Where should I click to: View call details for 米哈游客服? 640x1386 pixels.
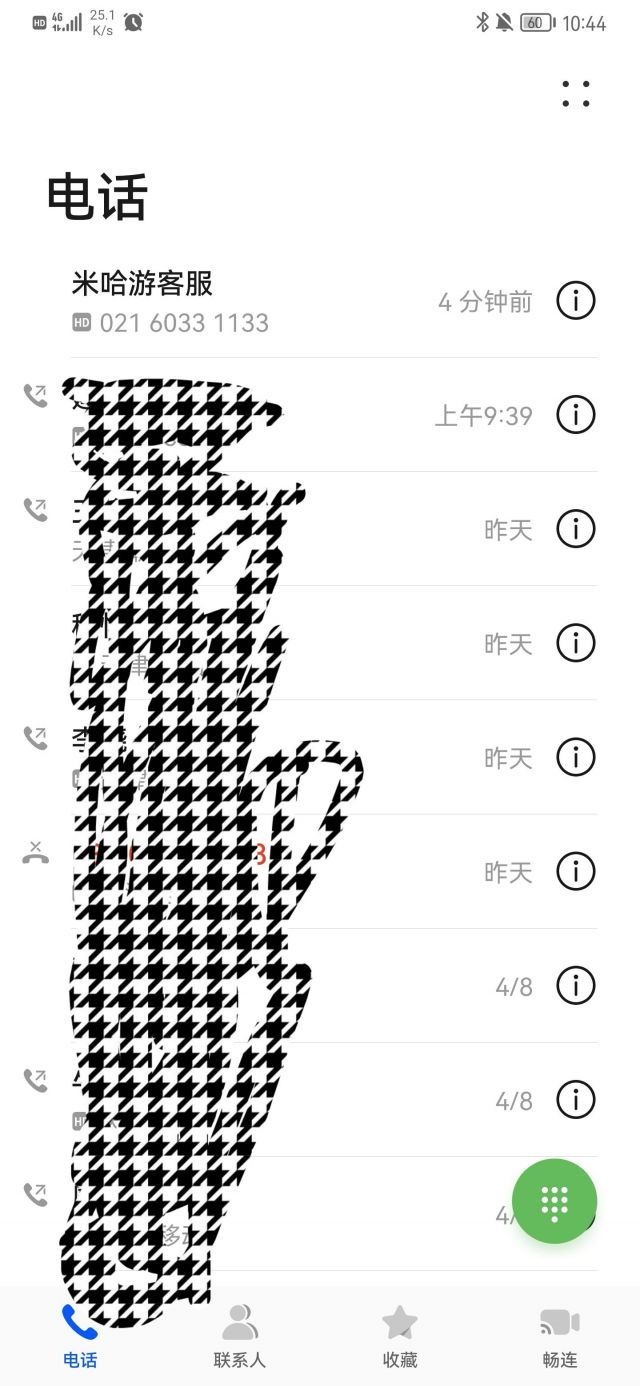pyautogui.click(x=575, y=301)
